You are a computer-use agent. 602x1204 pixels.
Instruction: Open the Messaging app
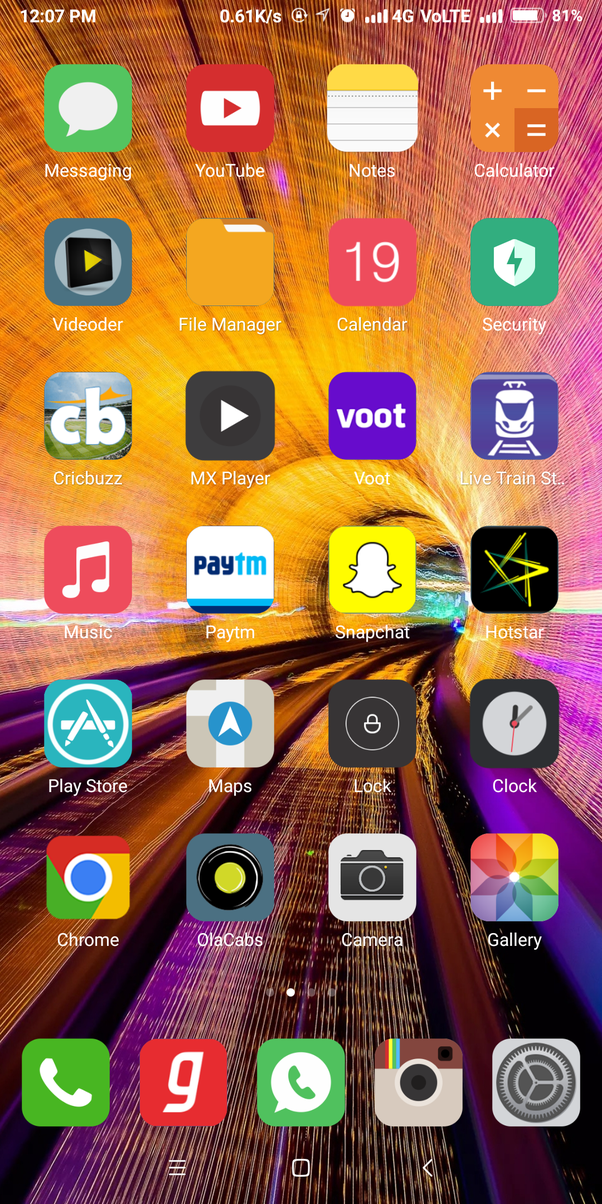click(x=88, y=109)
